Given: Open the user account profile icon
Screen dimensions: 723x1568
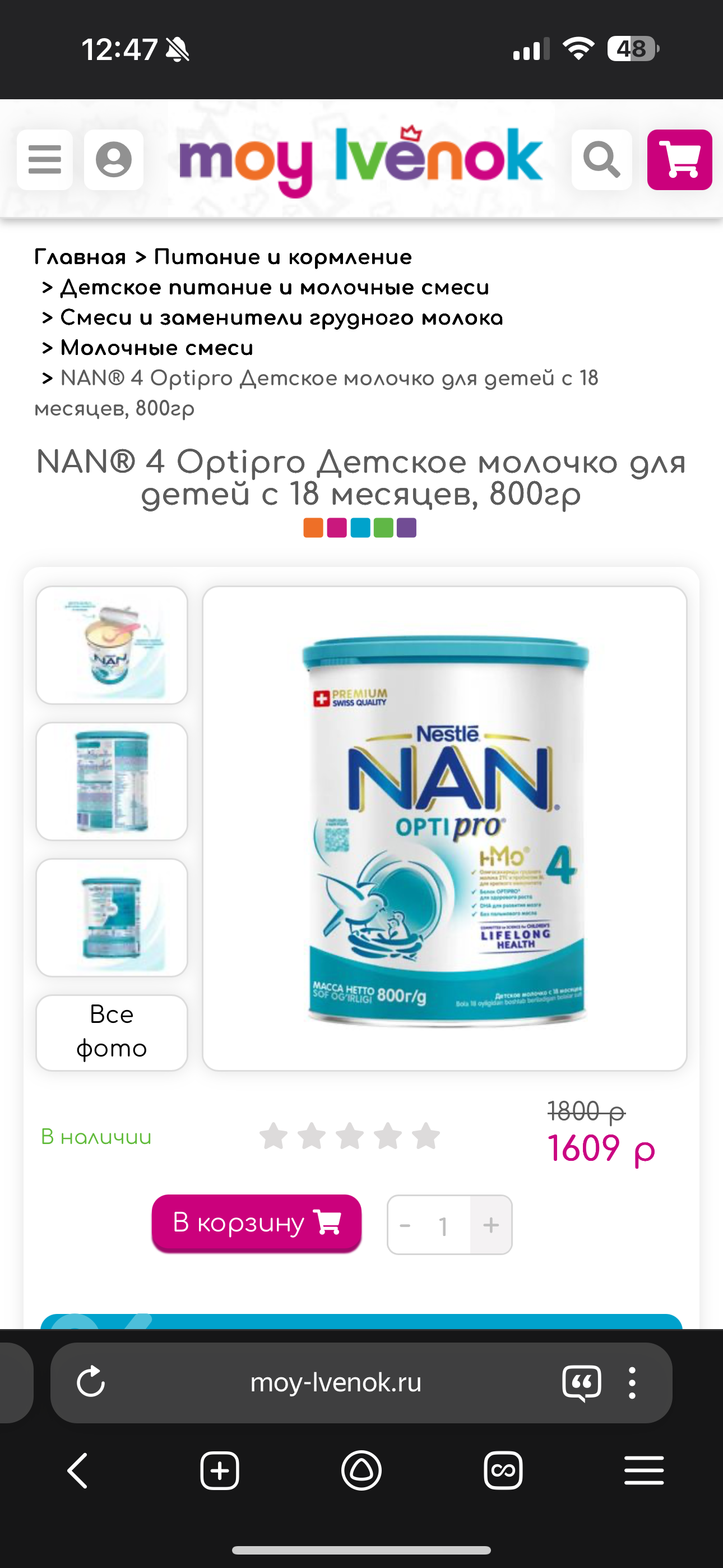Looking at the screenshot, I should point(113,159).
